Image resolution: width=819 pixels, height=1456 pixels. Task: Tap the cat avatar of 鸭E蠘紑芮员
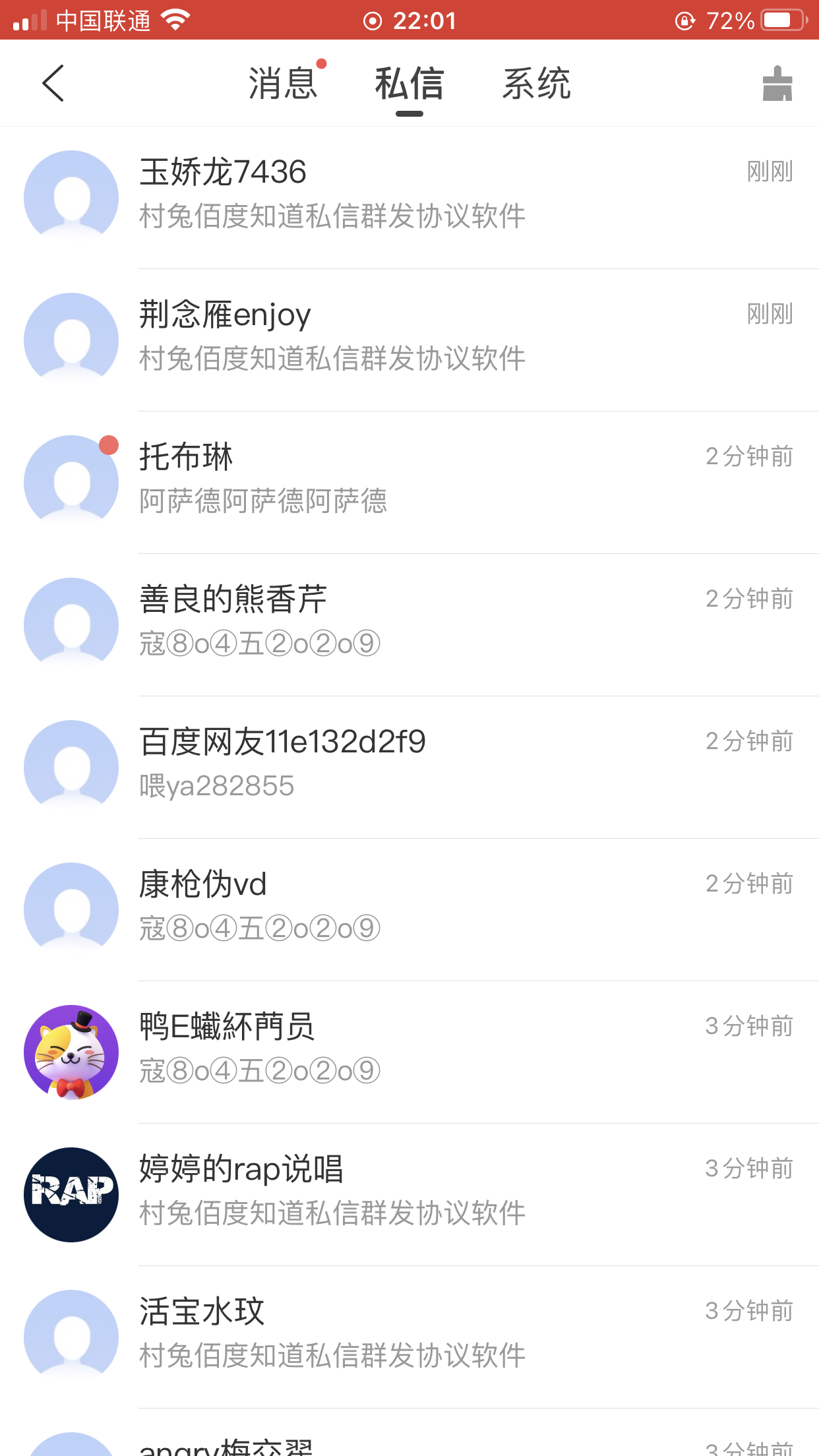(x=71, y=1052)
